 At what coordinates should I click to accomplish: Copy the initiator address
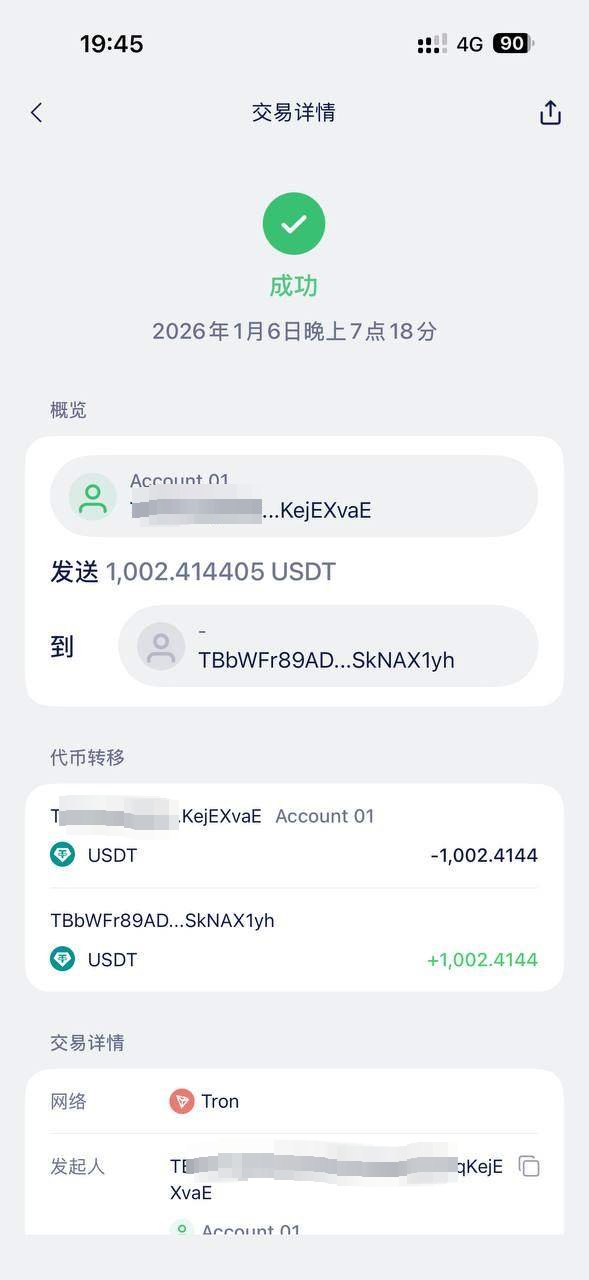coord(529,1166)
